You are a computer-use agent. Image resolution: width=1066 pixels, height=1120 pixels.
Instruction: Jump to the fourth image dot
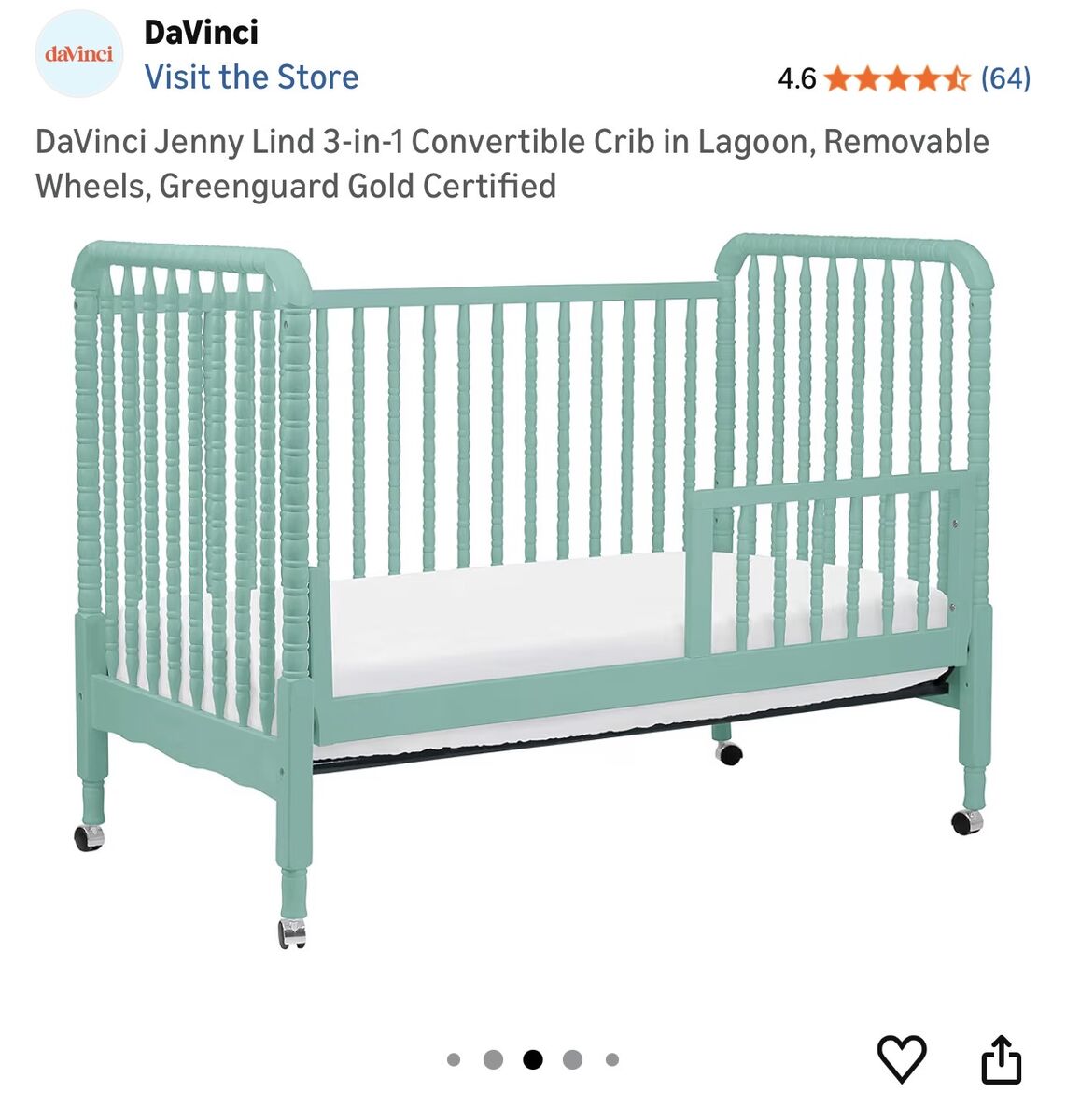point(572,1059)
